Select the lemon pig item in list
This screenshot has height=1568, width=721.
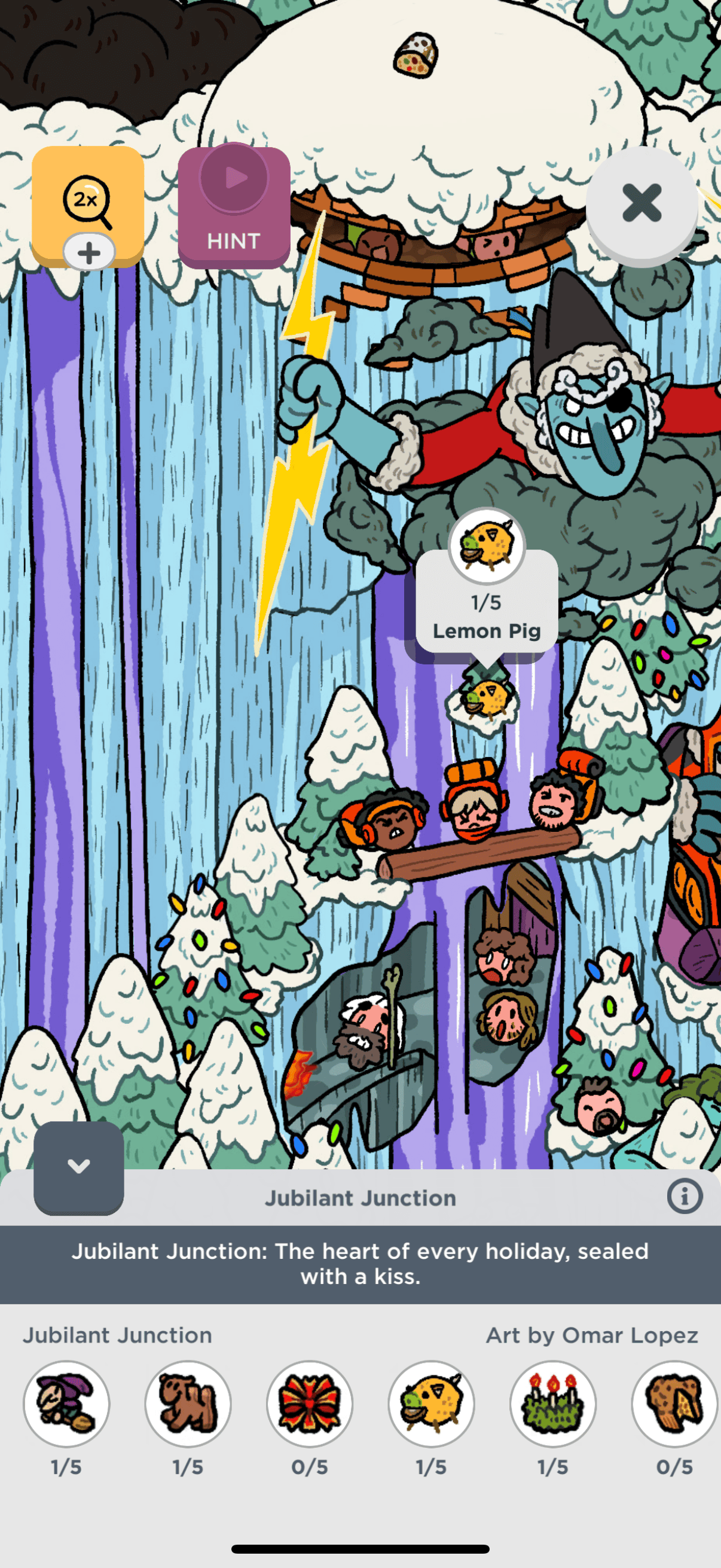[432, 1404]
